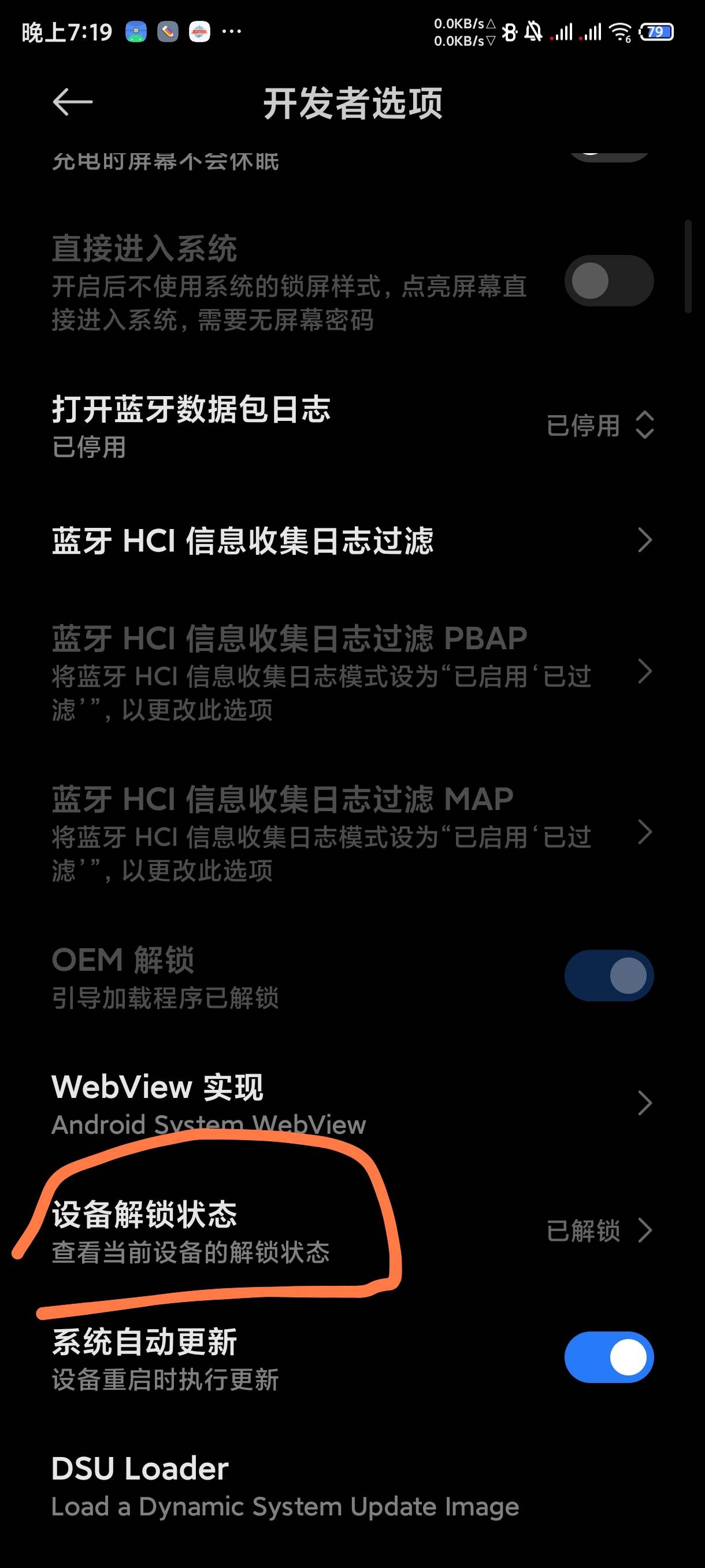Open 蓝牙 HCI 信息收集日志过滤 PBAP row
The width and height of the screenshot is (705, 1568).
(x=352, y=672)
